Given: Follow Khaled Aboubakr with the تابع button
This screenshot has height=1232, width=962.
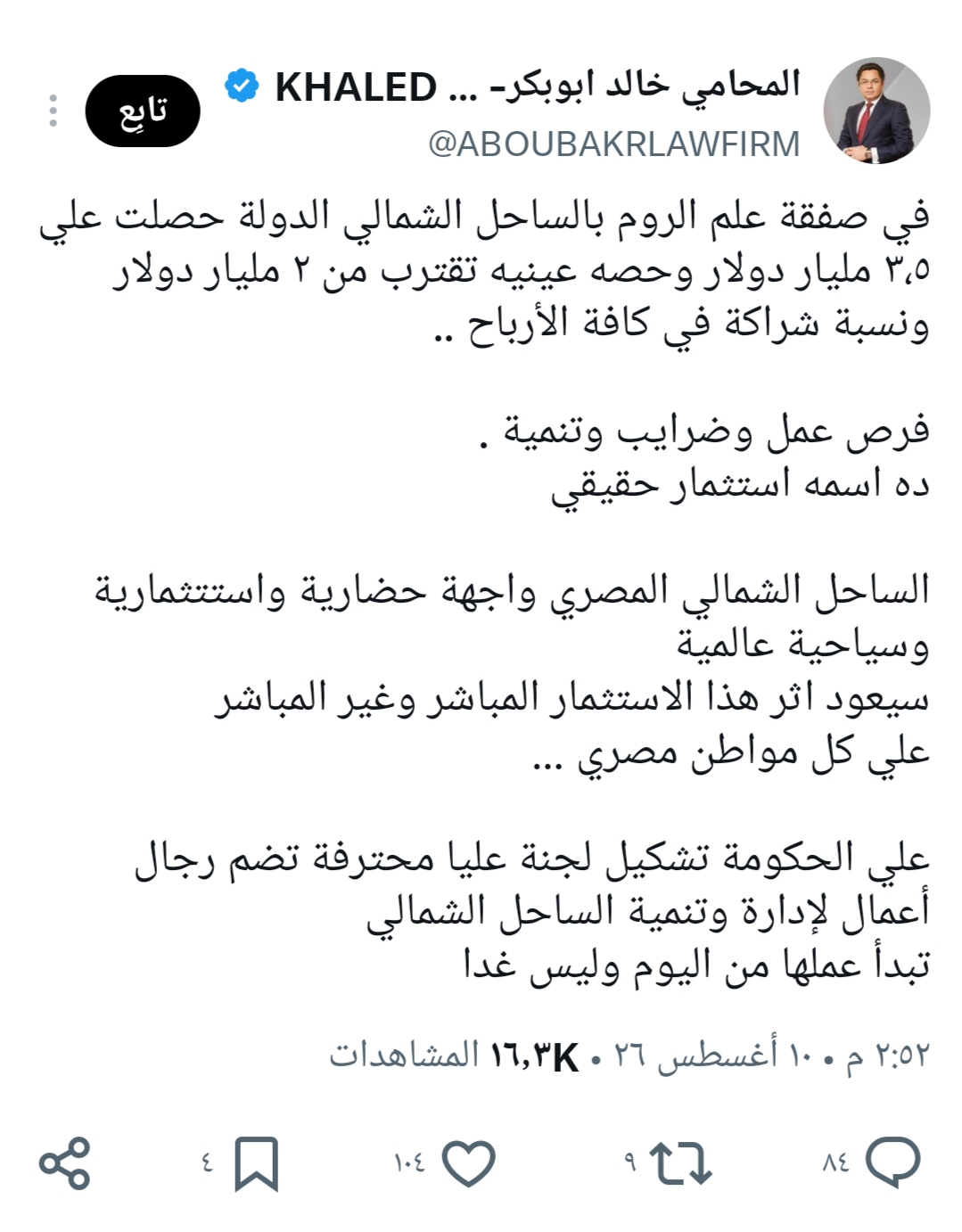Looking at the screenshot, I should 143,111.
